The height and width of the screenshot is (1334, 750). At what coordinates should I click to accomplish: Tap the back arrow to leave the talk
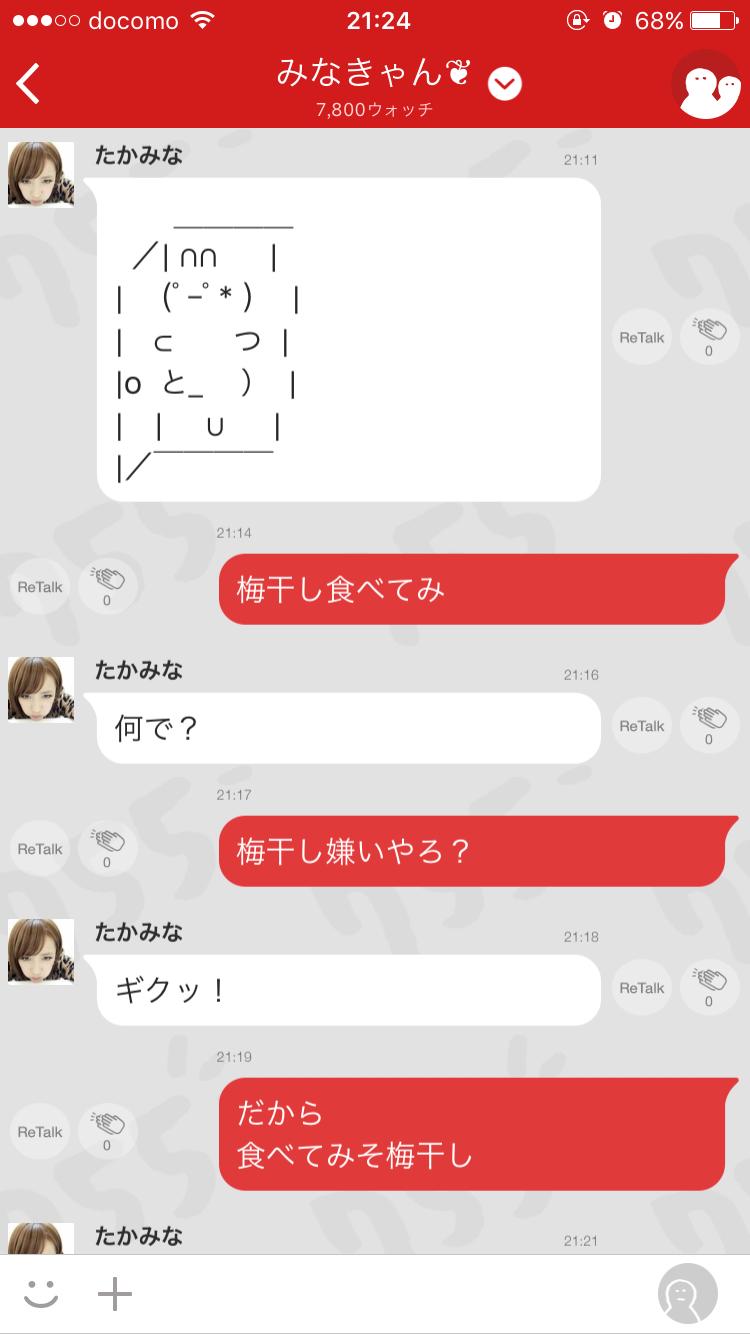pyautogui.click(x=27, y=84)
